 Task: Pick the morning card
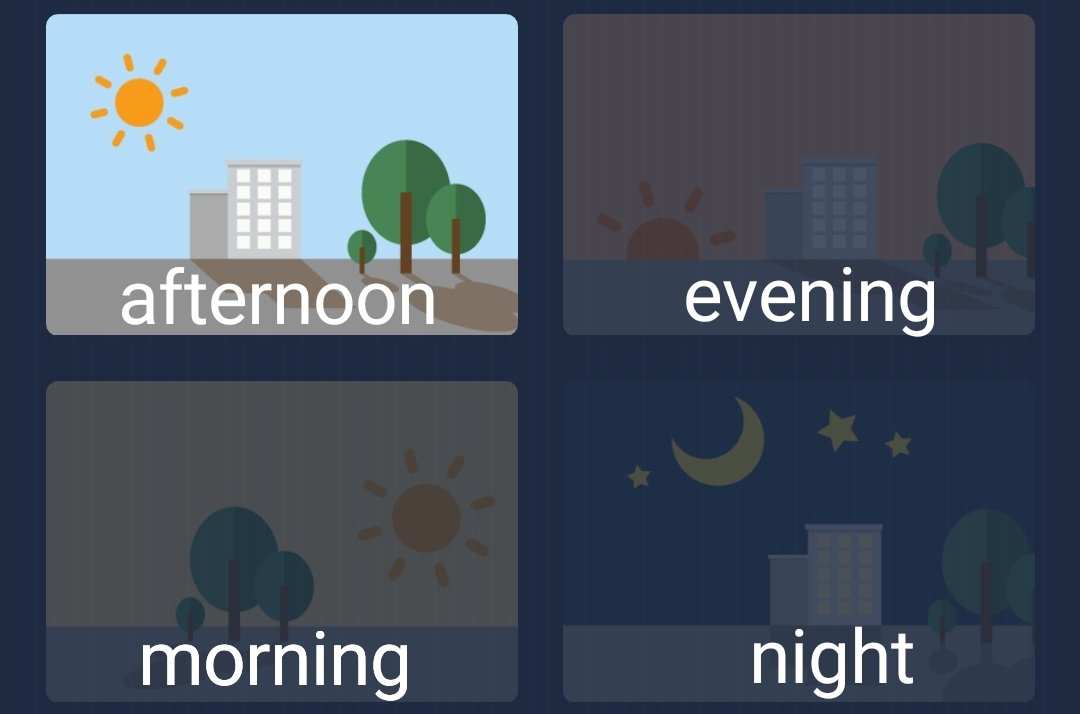click(x=282, y=541)
